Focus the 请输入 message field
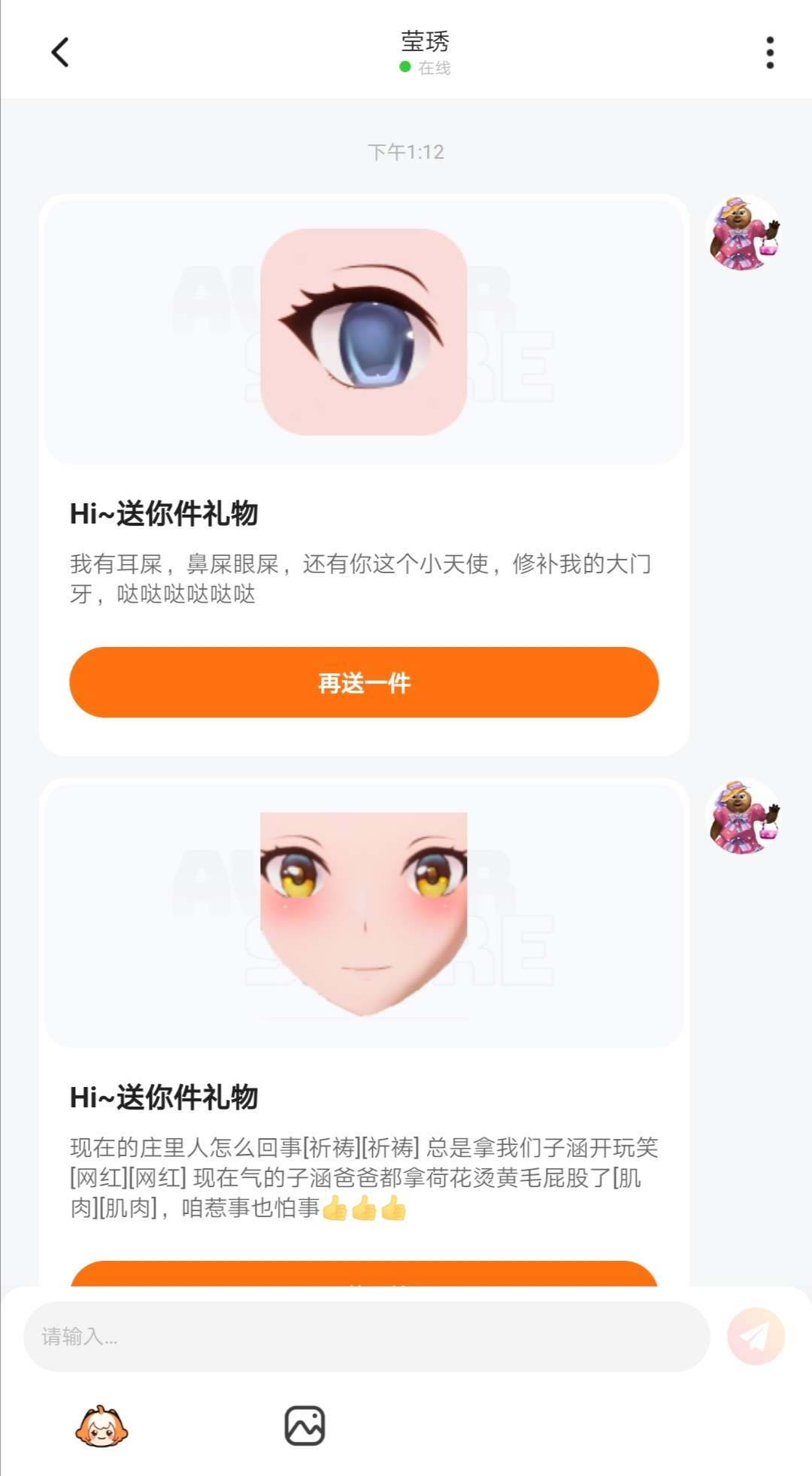This screenshot has height=1476, width=812. coord(367,1336)
